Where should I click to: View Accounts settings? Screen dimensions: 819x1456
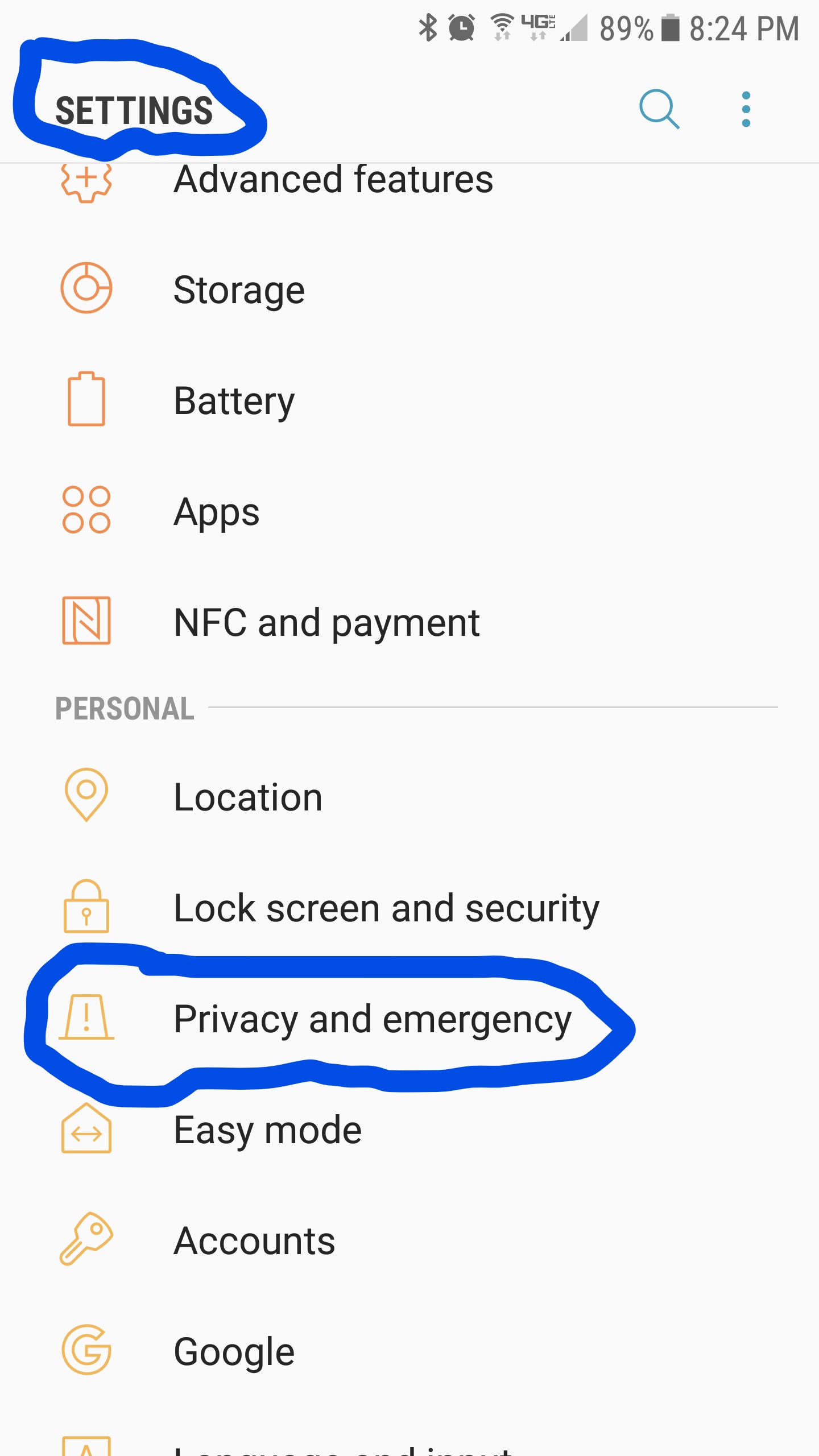pos(254,1240)
